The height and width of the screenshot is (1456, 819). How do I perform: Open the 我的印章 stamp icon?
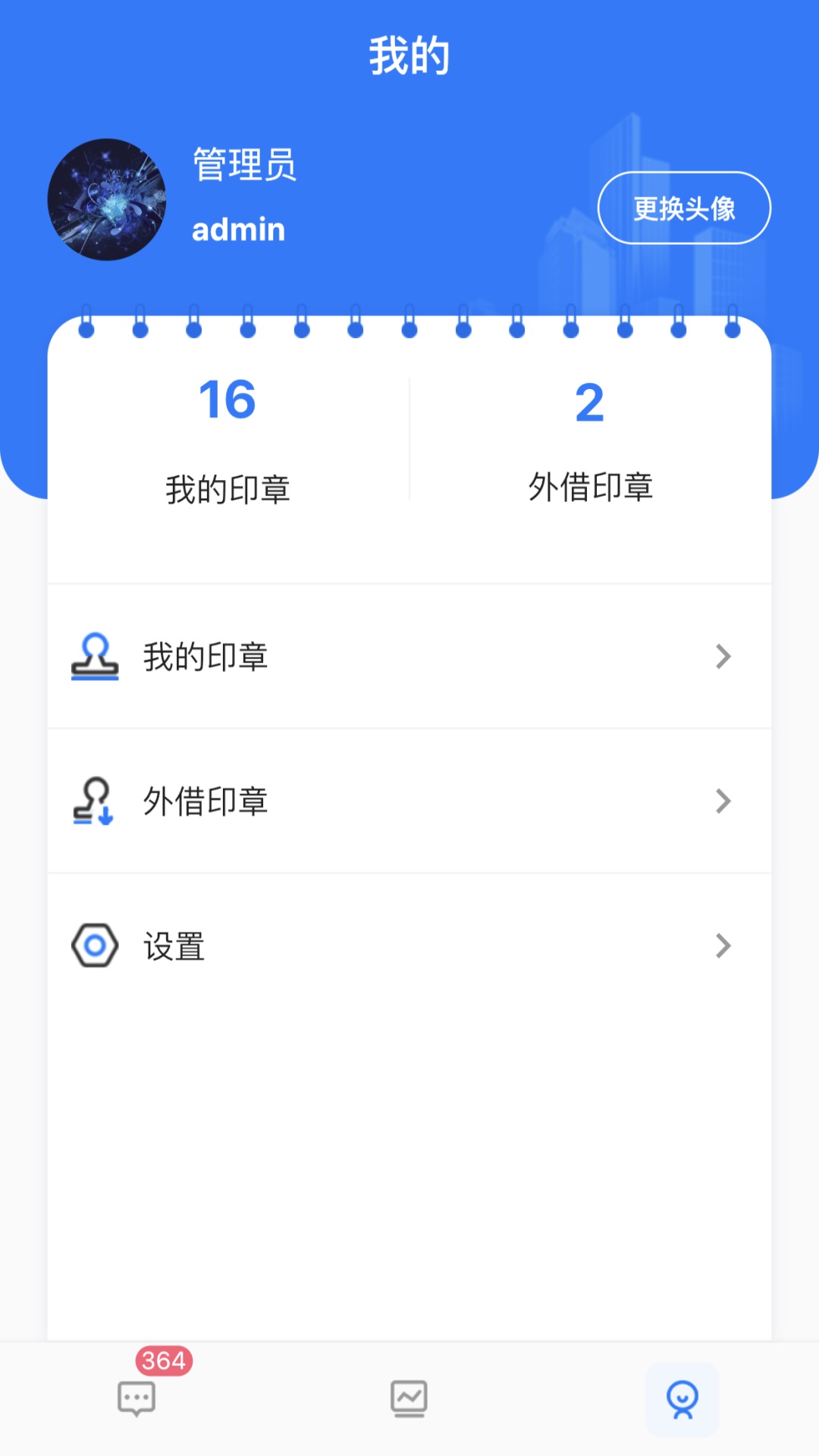click(x=95, y=657)
